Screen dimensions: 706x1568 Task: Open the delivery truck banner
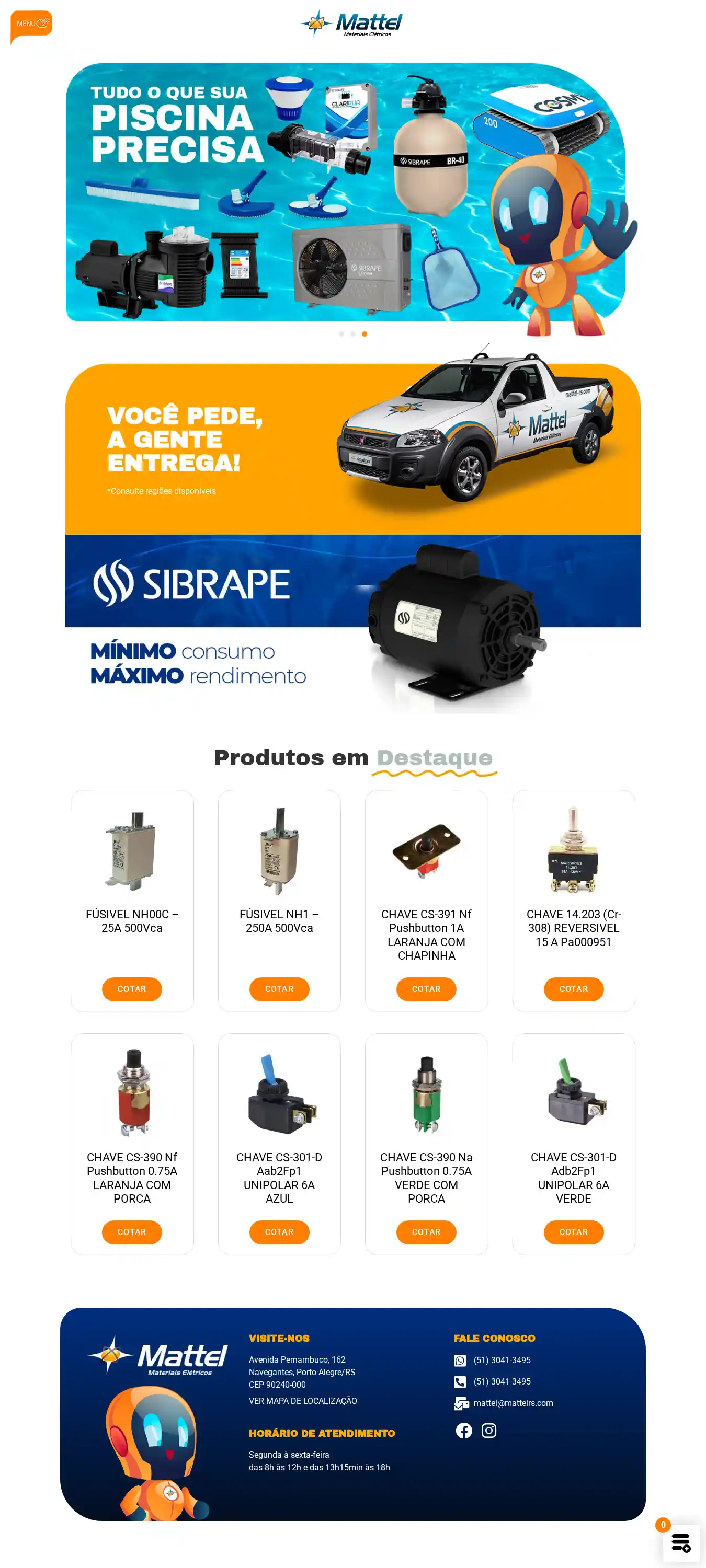coord(352,448)
